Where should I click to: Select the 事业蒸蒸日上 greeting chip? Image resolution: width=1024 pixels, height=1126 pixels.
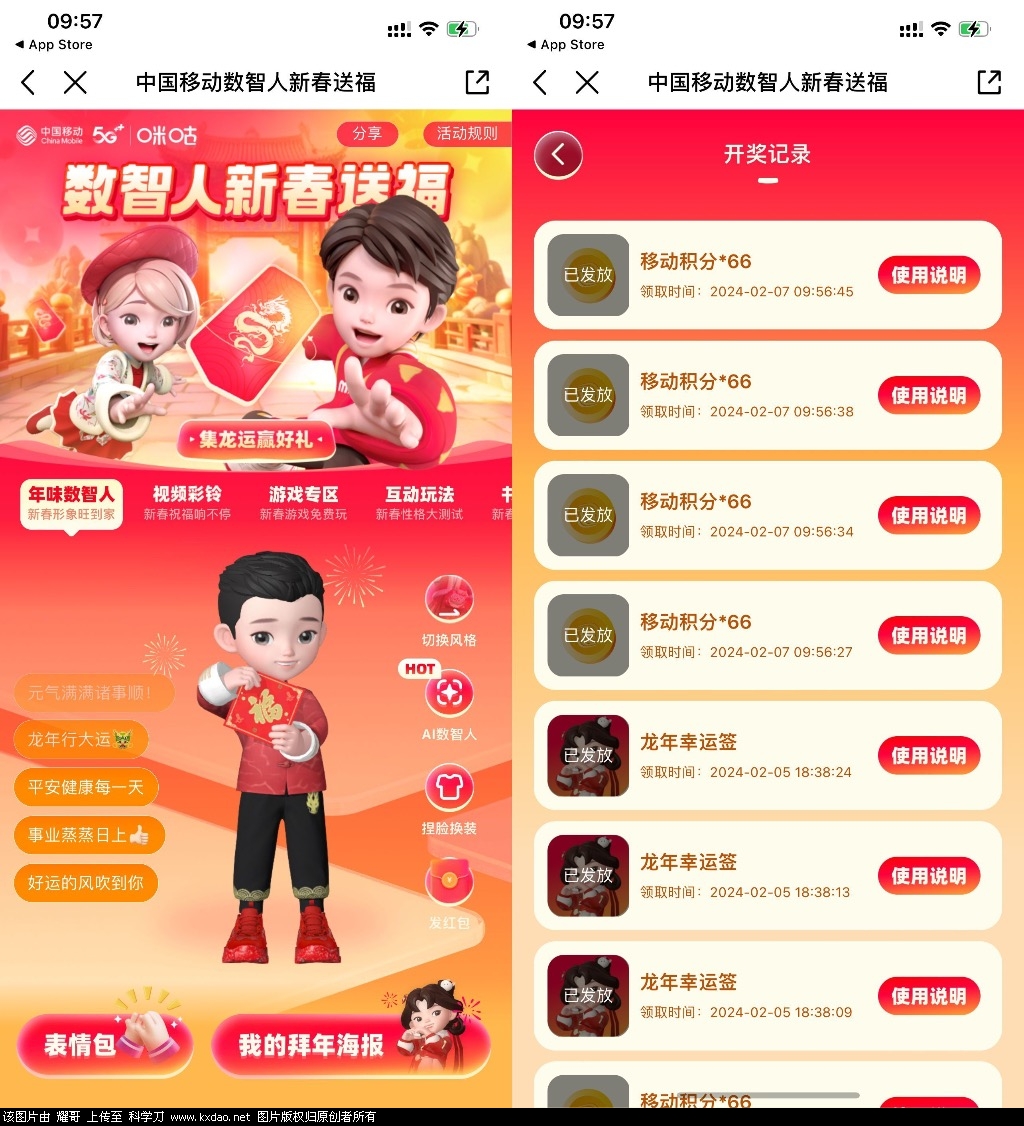88,835
